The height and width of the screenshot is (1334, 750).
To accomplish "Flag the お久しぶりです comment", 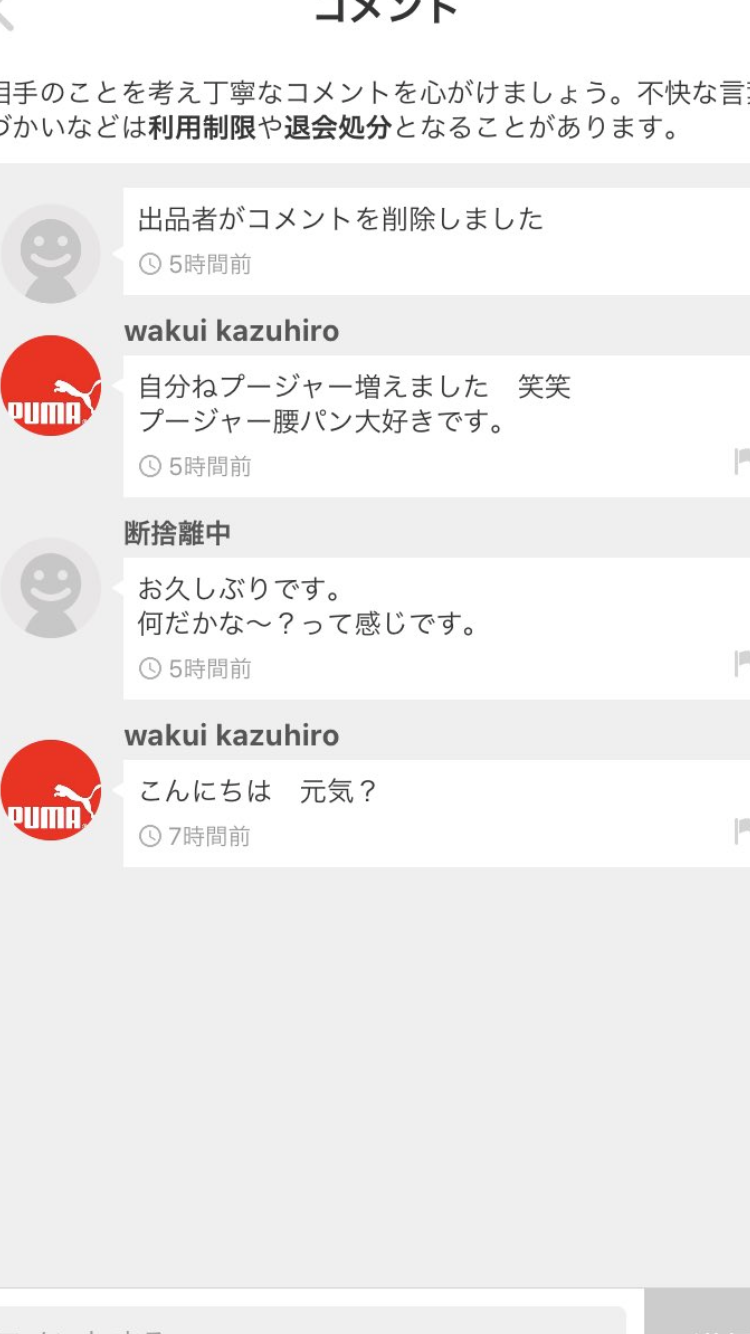I will (741, 664).
